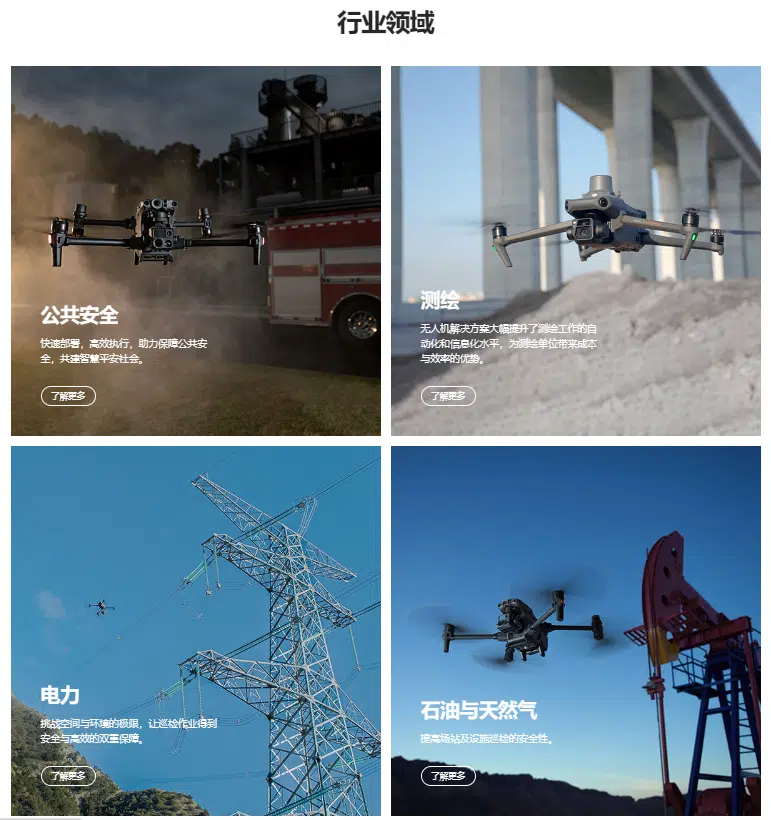
Task: Tap 了解更多 under 公共安全
Action: point(68,395)
